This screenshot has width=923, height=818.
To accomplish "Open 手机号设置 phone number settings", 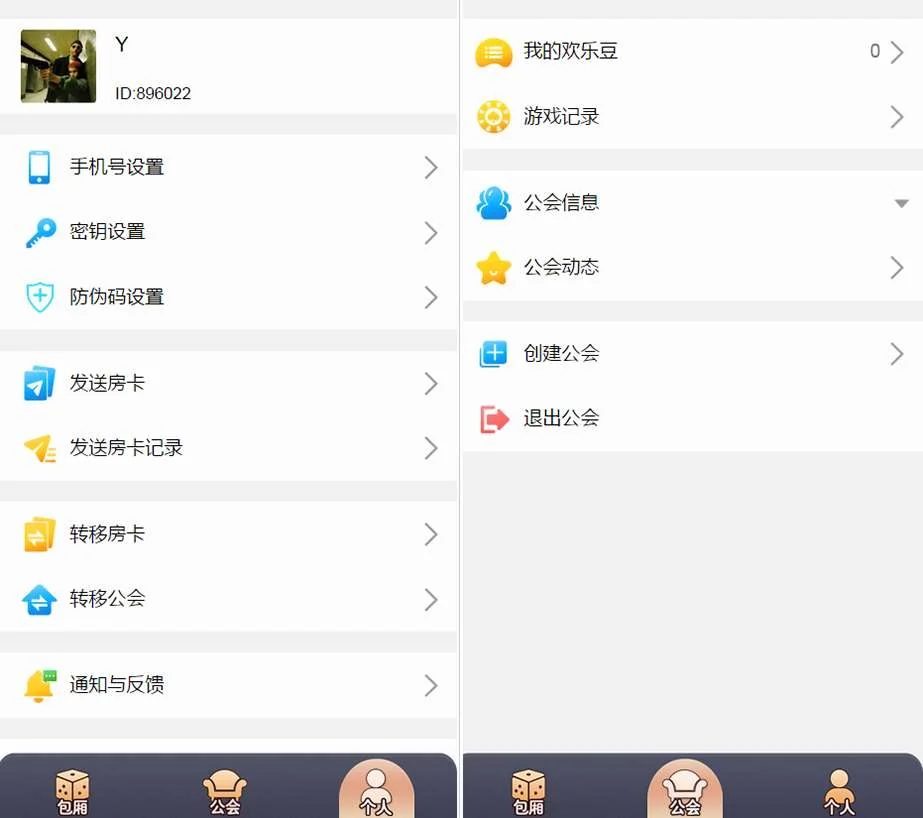I will tap(228, 167).
